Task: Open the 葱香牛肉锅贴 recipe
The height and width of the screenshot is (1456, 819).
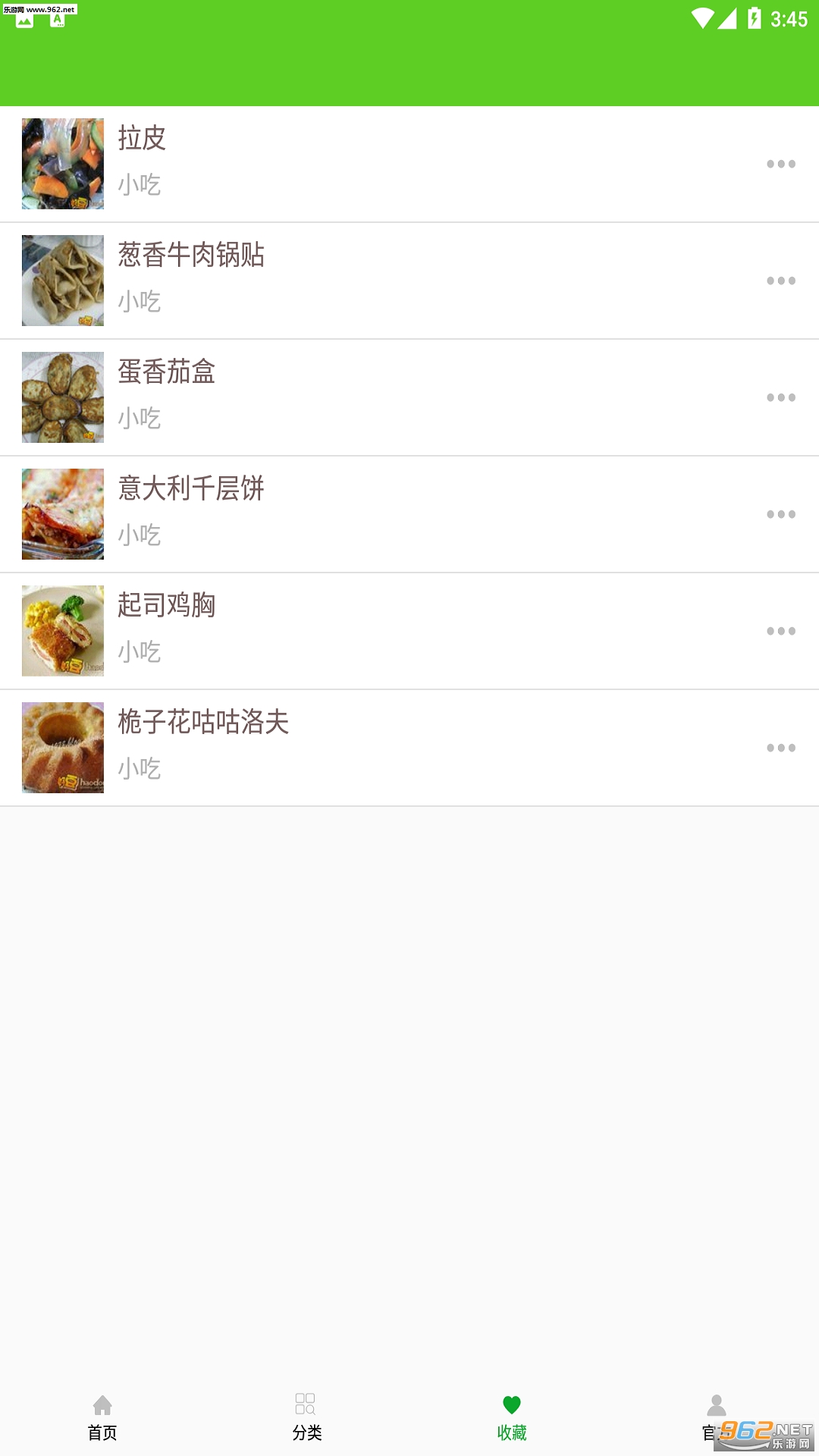Action: pos(191,256)
